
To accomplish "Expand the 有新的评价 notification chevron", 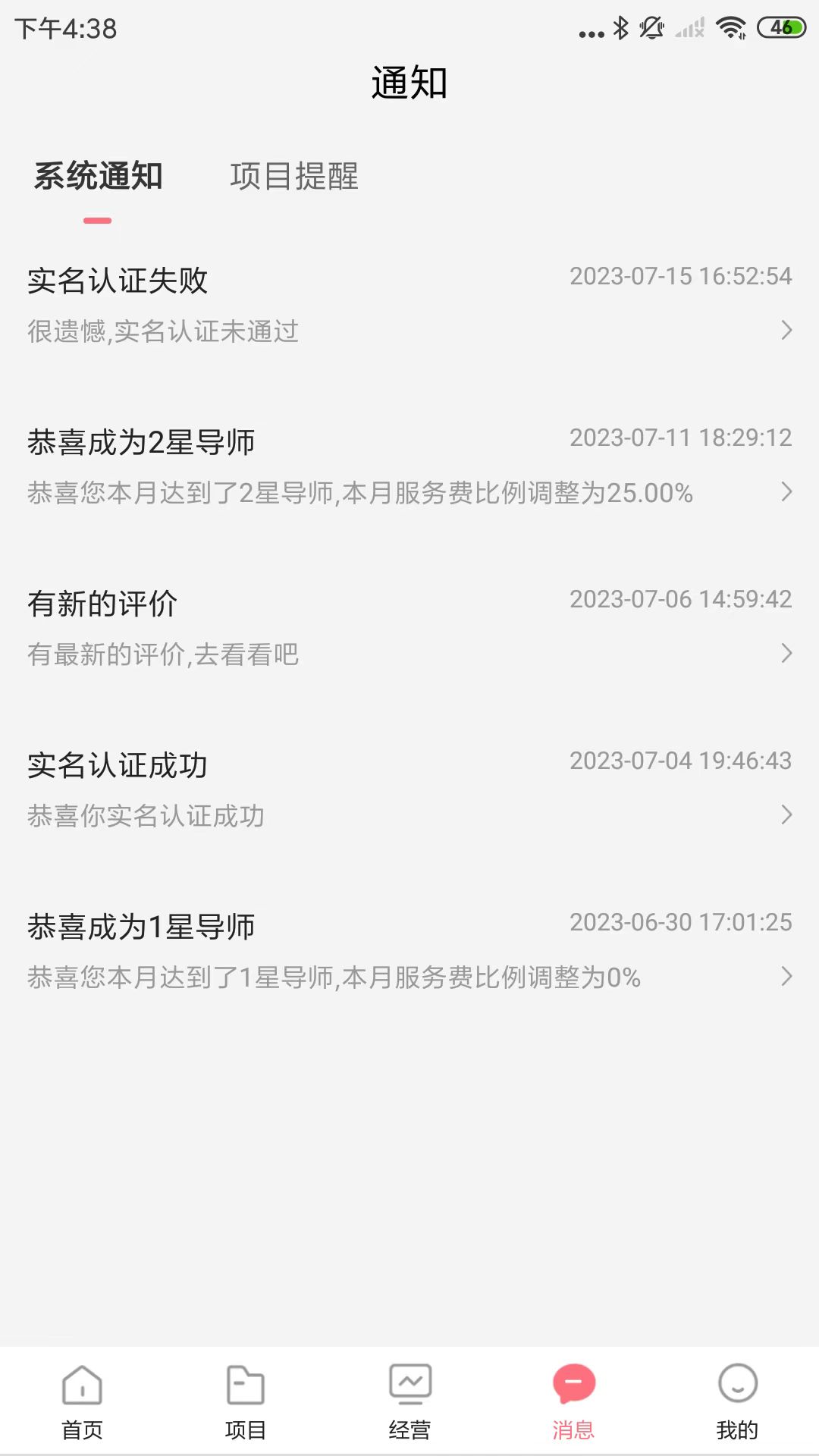I will coord(786,654).
